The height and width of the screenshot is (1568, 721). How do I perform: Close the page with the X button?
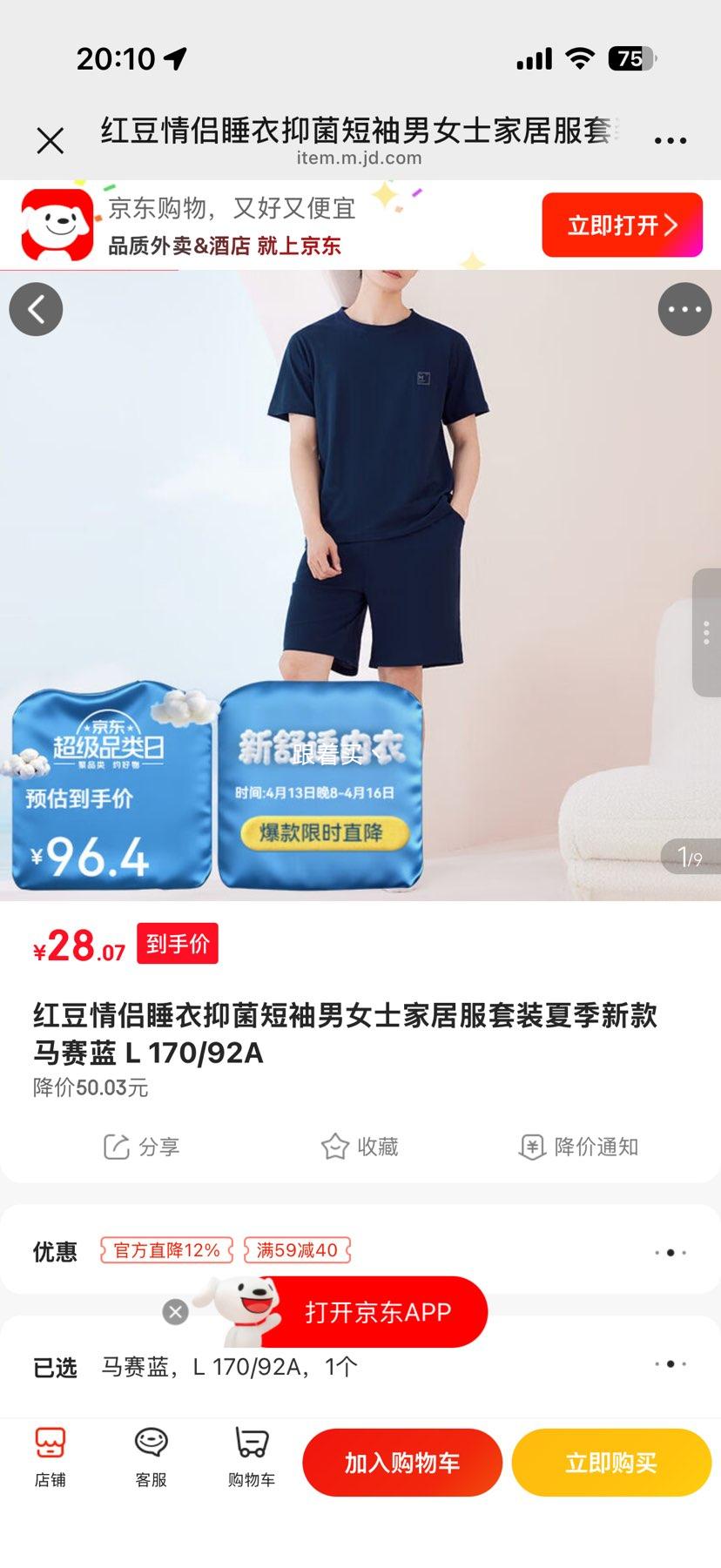[x=50, y=138]
